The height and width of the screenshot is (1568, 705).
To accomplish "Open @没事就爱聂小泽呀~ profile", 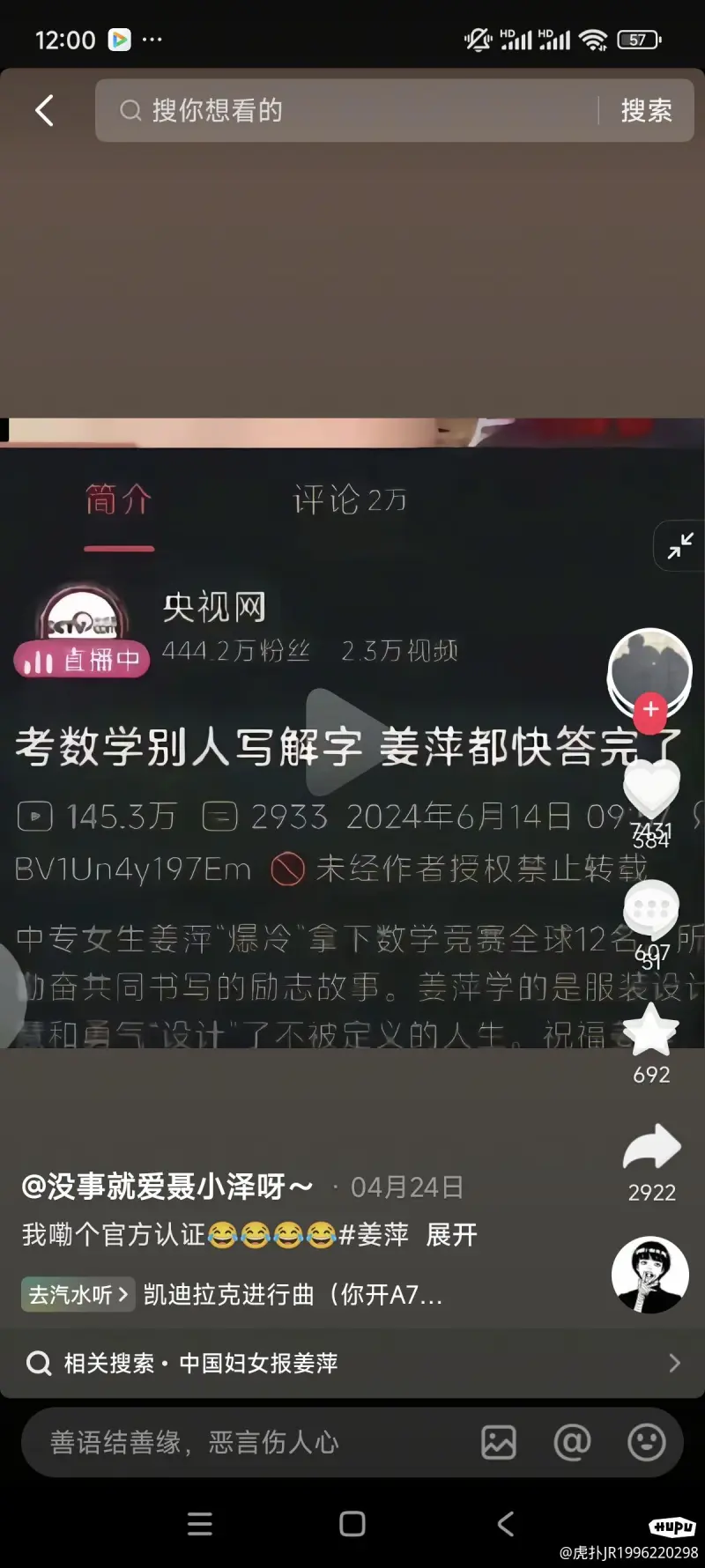I will [x=167, y=1187].
